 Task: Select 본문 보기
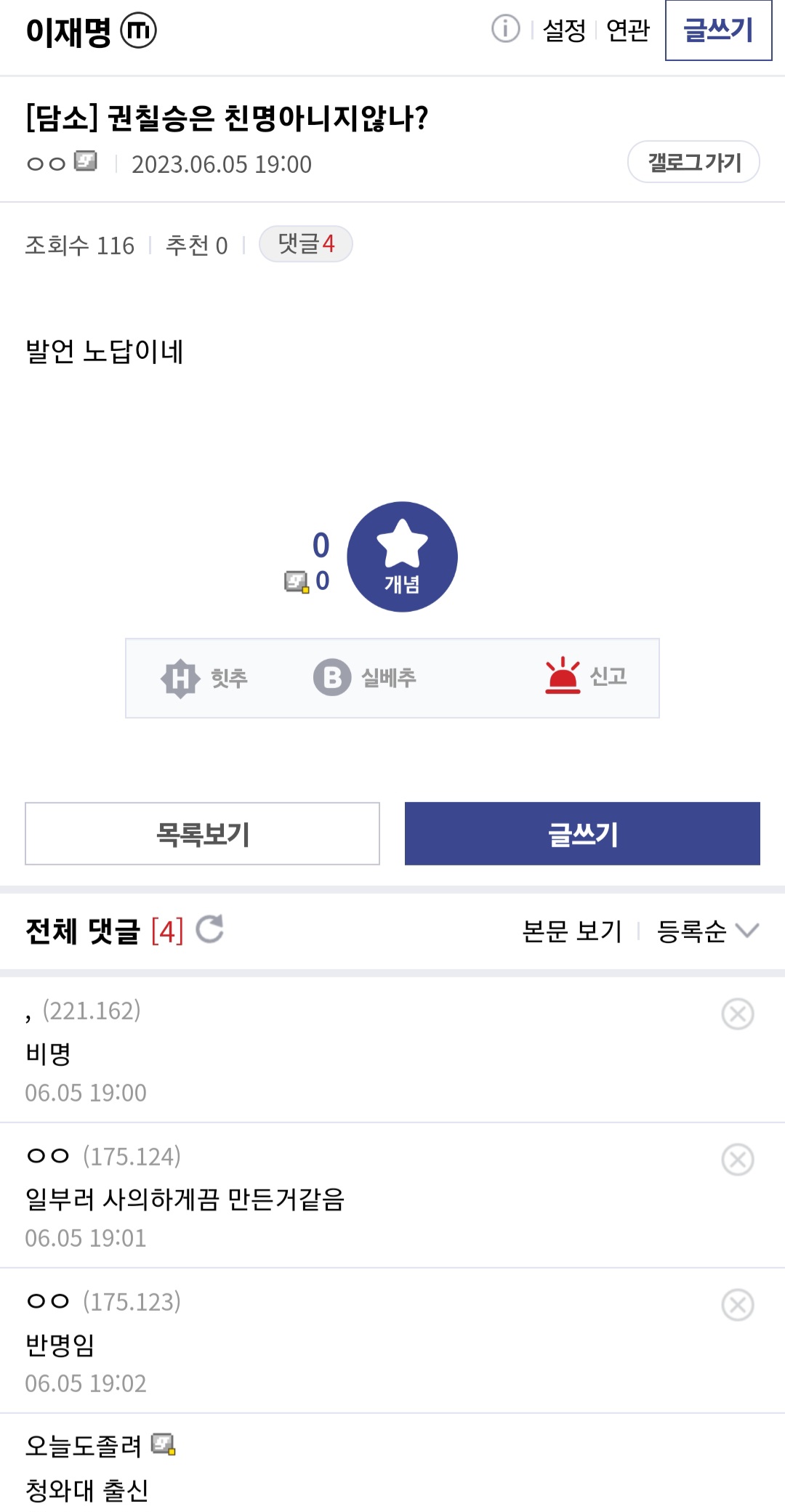[x=572, y=931]
